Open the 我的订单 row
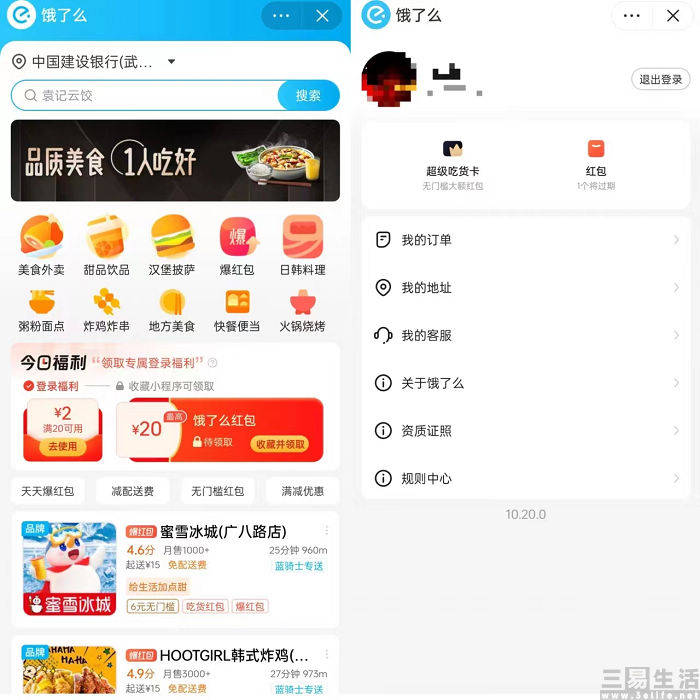The image size is (700, 700). (525, 240)
